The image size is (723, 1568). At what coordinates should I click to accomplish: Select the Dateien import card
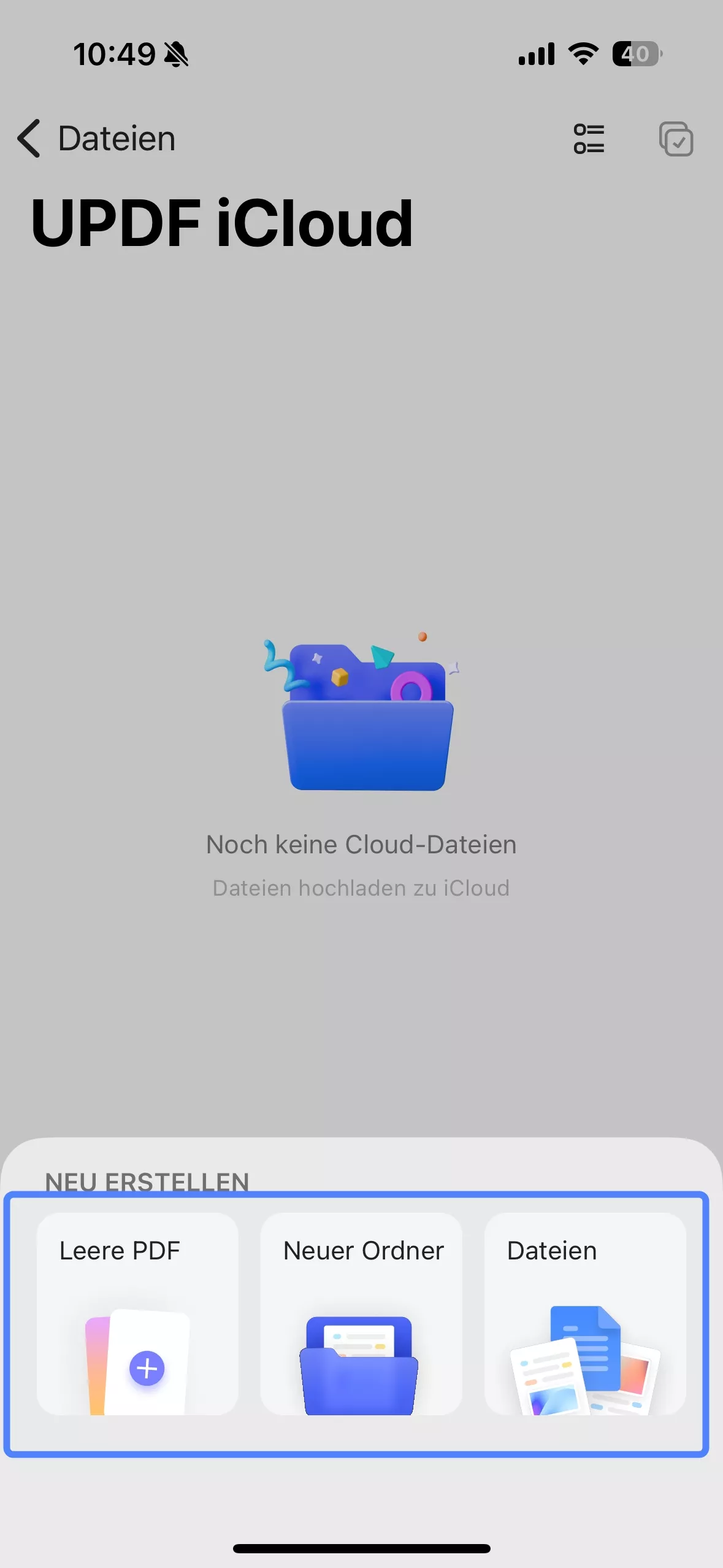pos(585,1313)
